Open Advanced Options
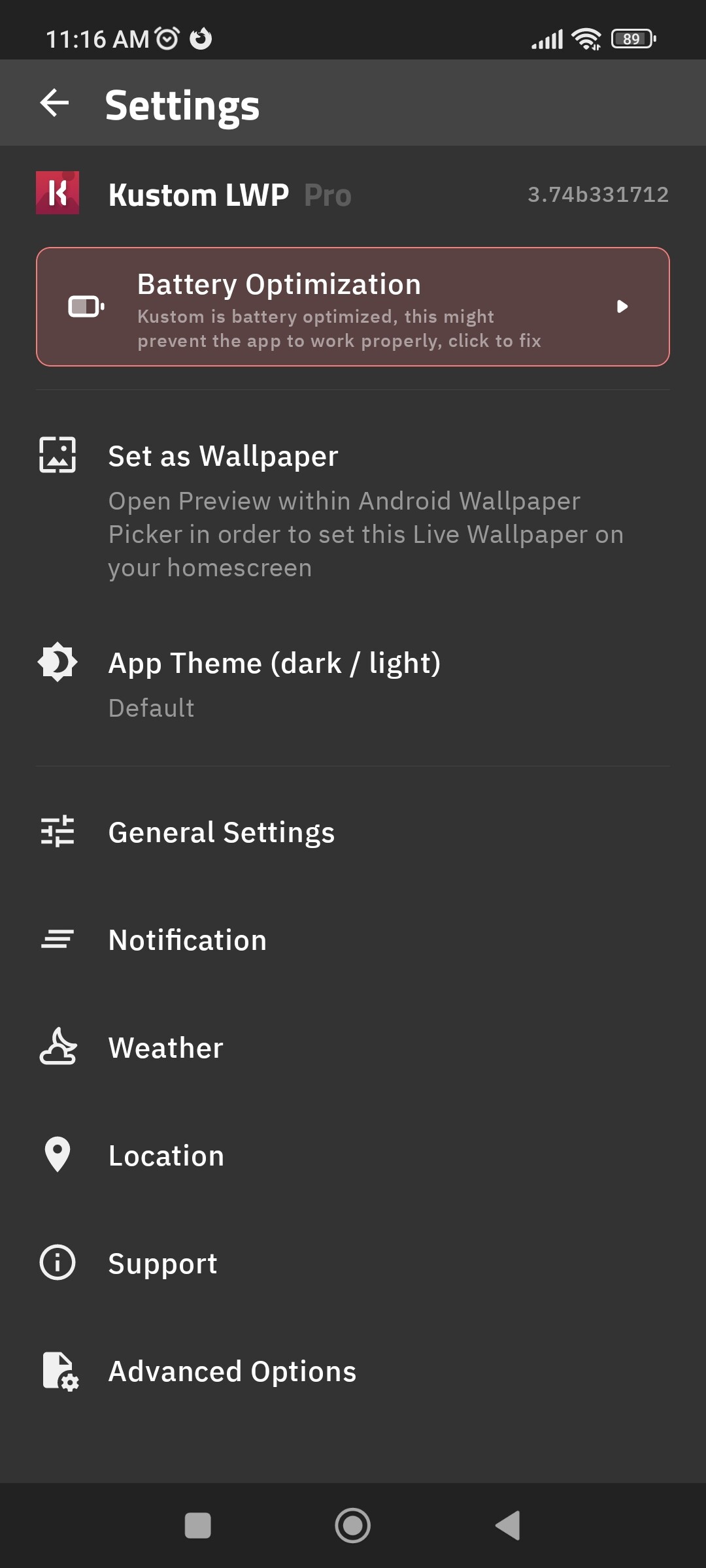 (x=353, y=1371)
